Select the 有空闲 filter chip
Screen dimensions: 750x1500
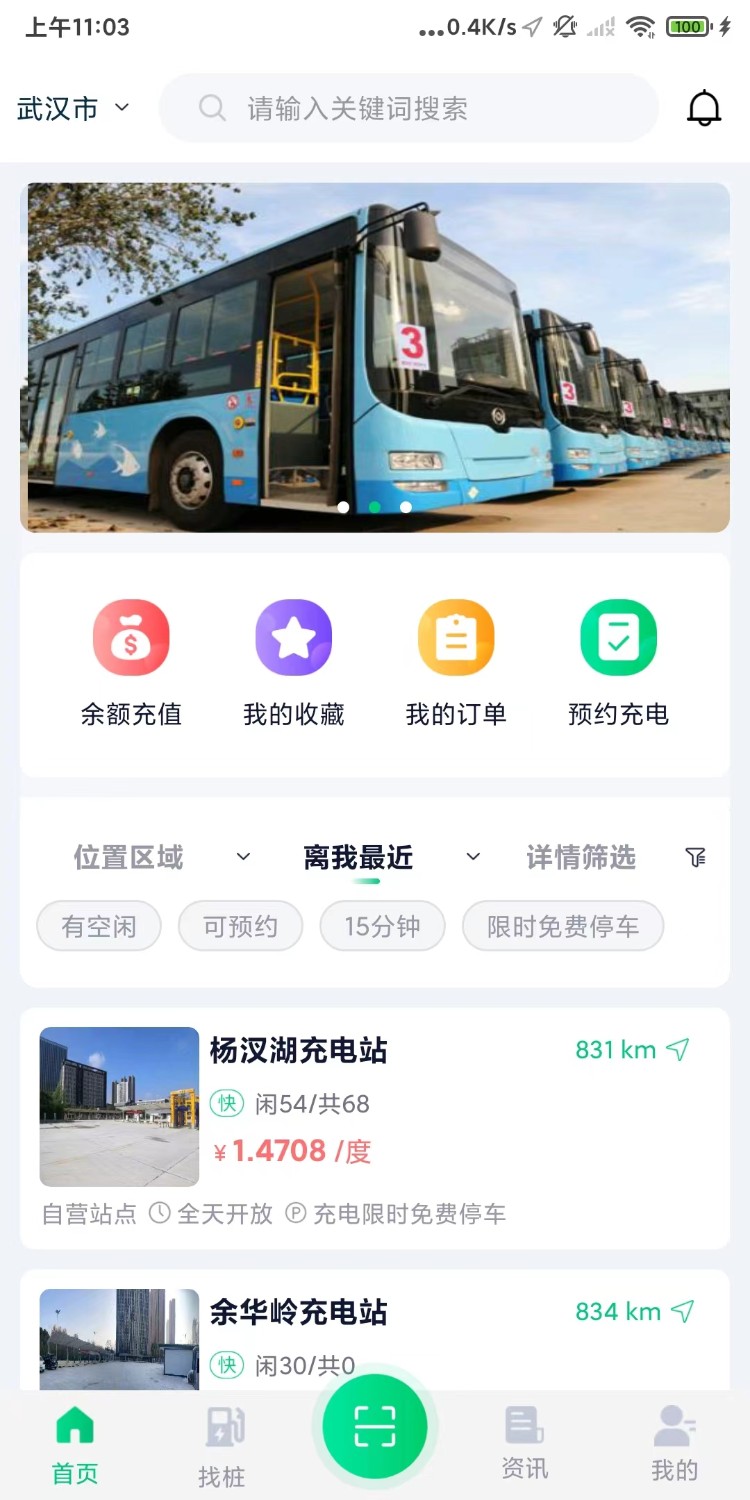click(x=99, y=926)
